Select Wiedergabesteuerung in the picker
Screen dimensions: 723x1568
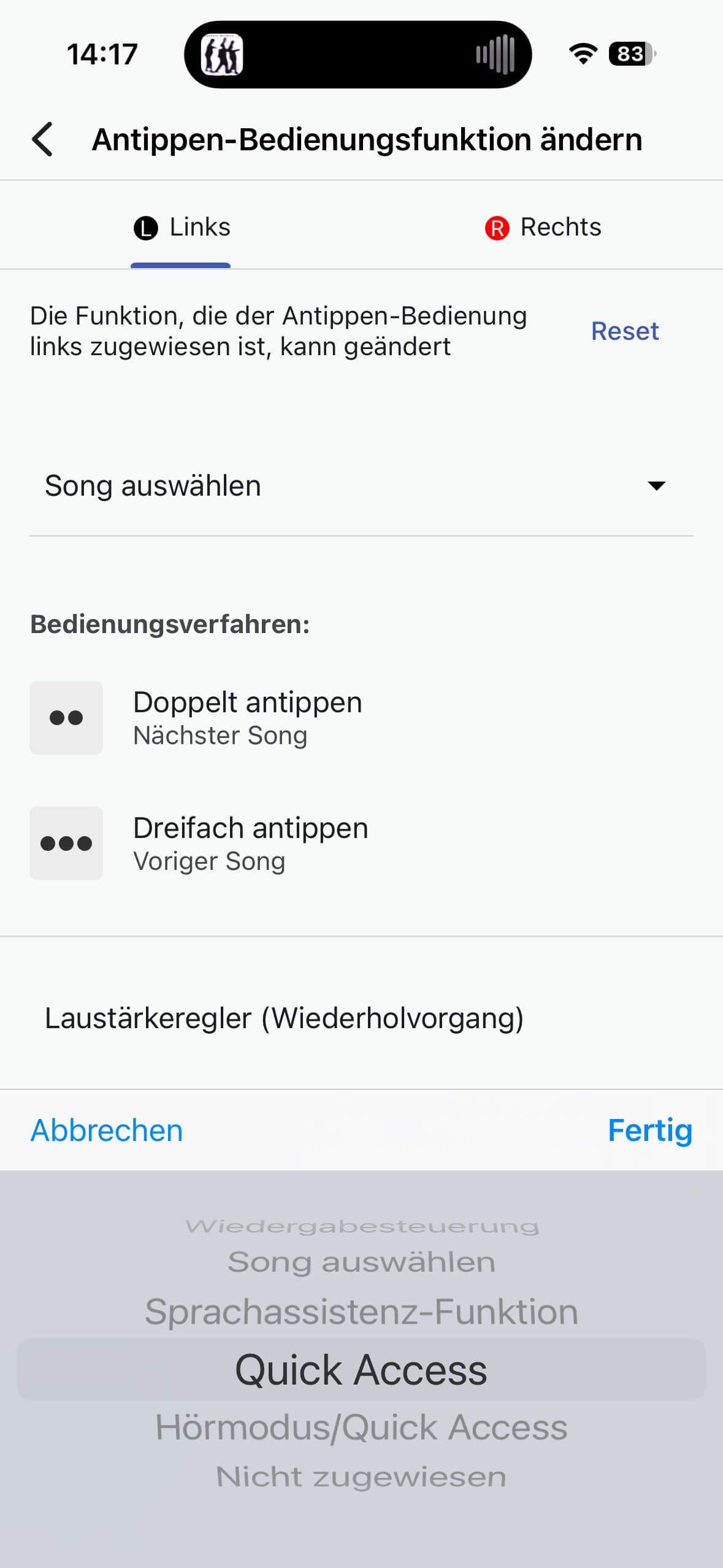pyautogui.click(x=361, y=1226)
